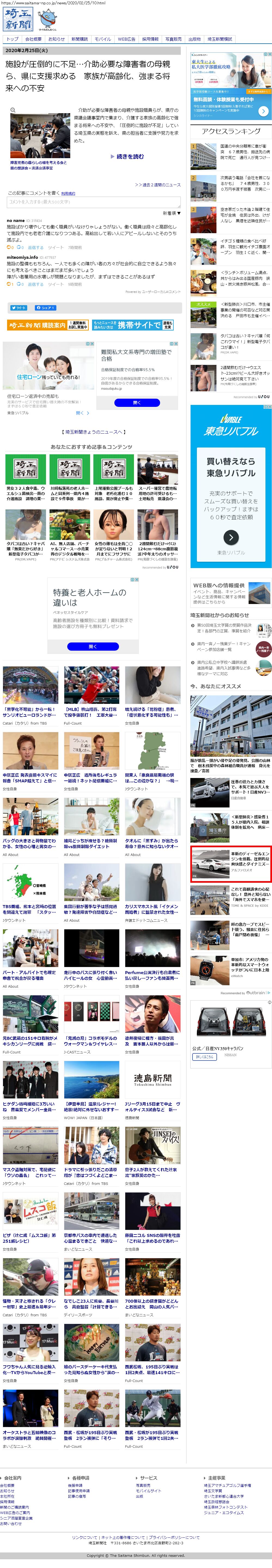
Task: Tap 続きを読む to read the full article
Action: (127, 157)
